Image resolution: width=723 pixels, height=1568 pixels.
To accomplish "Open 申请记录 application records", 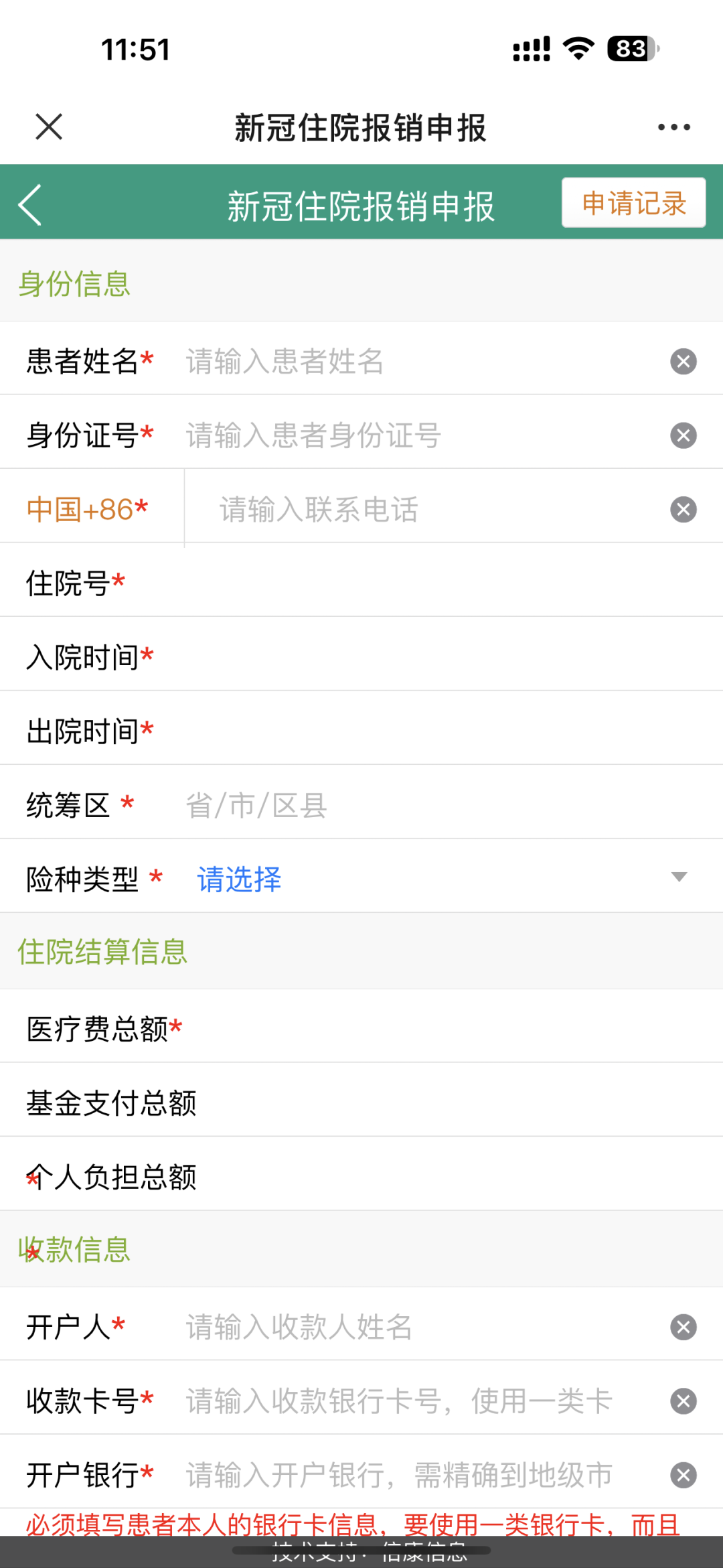I will click(633, 203).
